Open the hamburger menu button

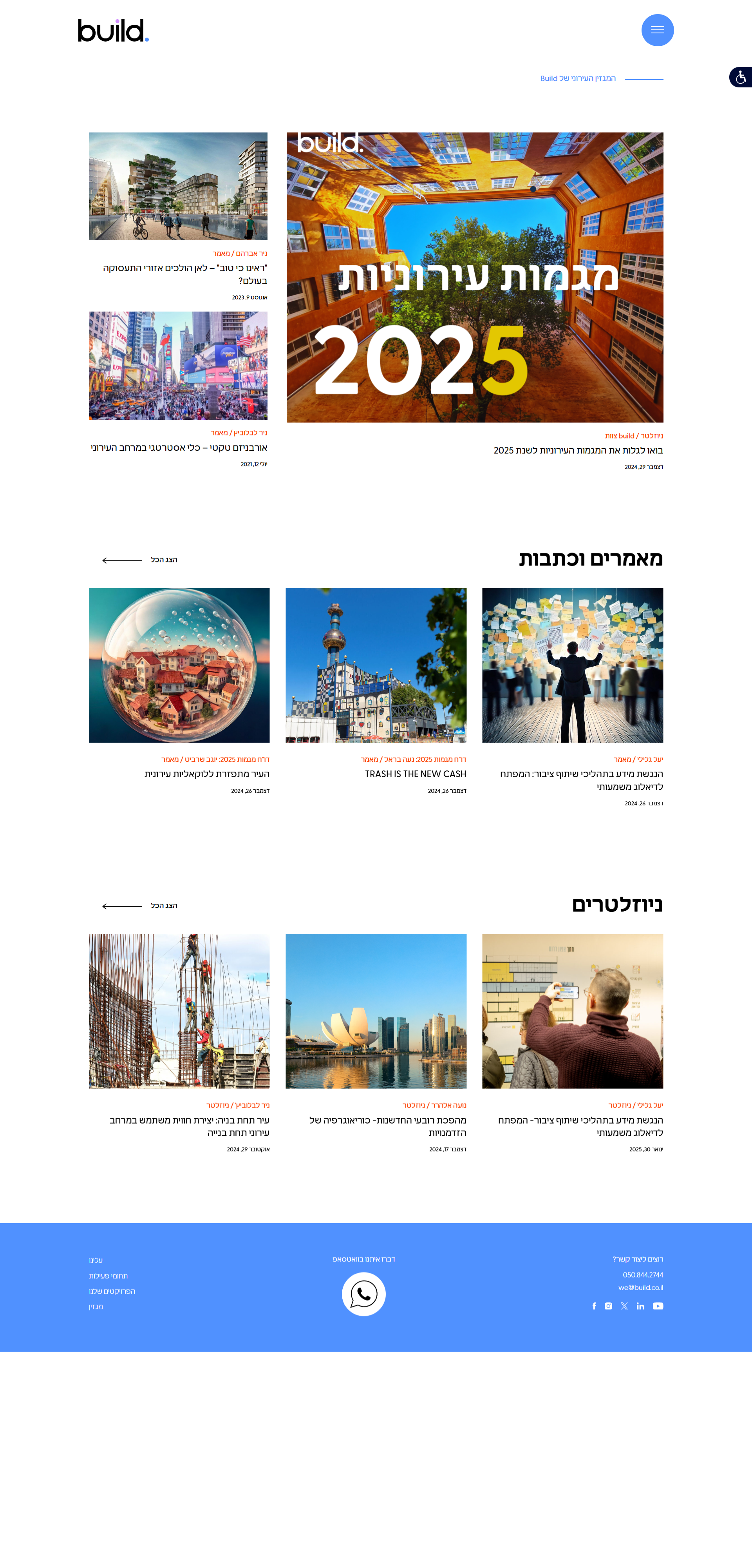point(657,31)
